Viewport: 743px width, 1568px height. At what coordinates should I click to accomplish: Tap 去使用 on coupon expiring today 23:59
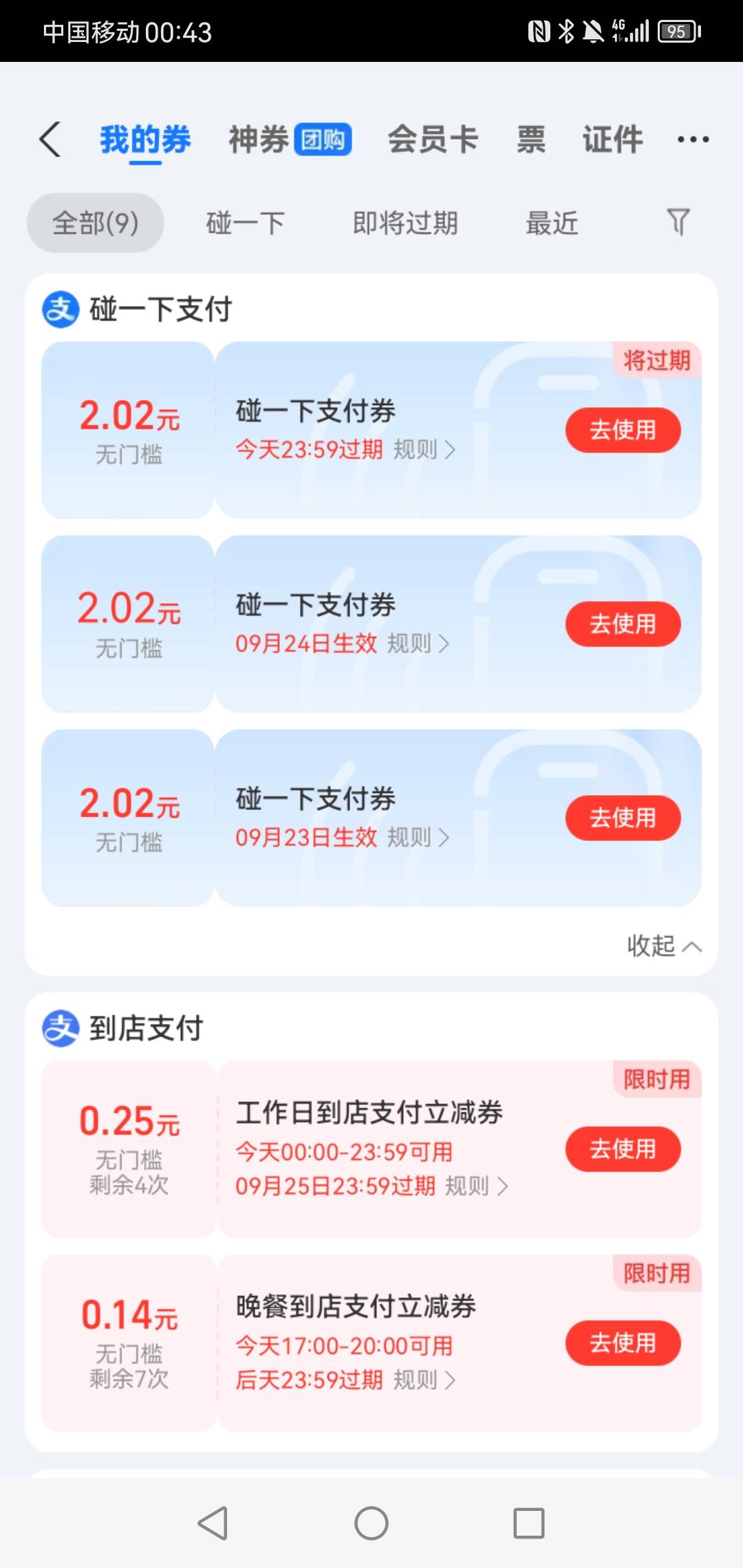coord(623,431)
